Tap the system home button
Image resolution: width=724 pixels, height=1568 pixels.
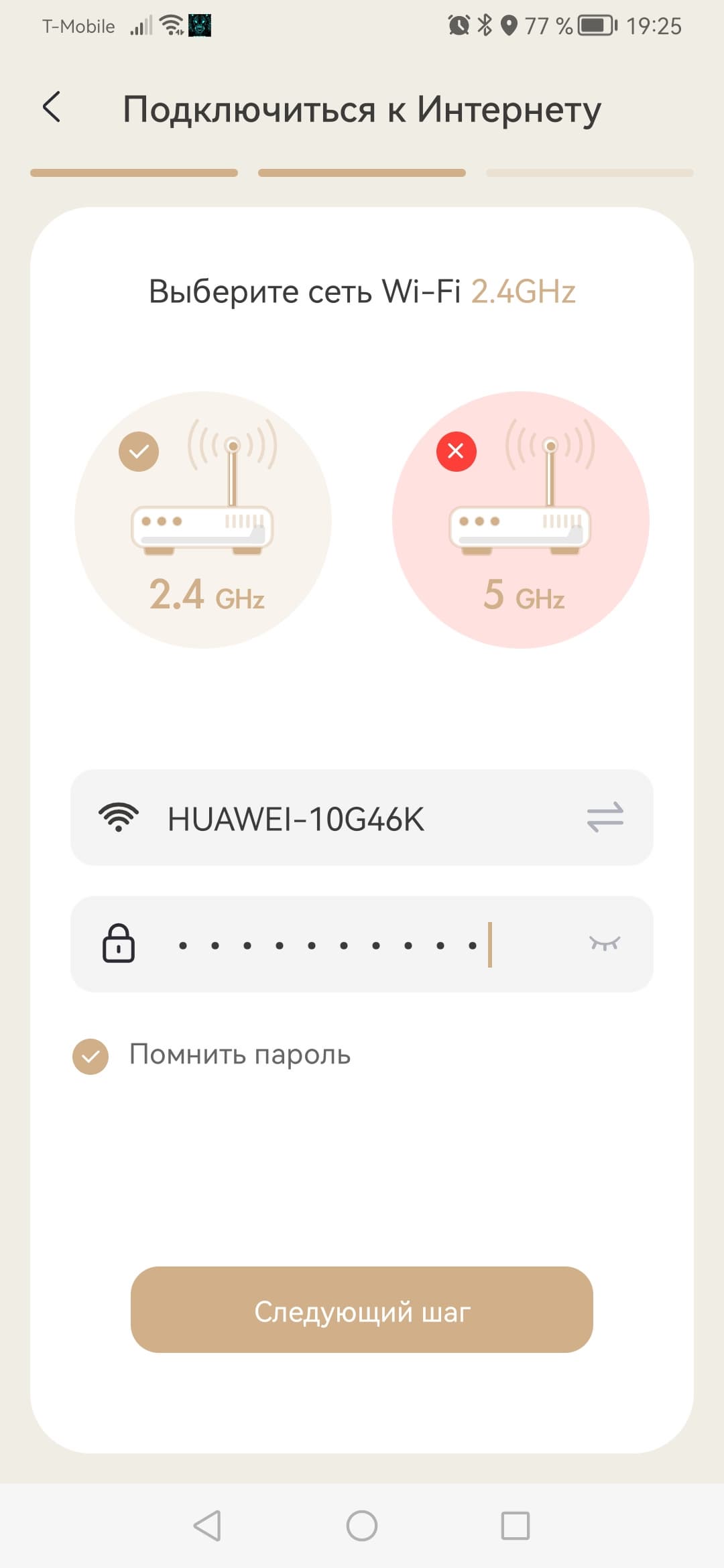point(362,1526)
